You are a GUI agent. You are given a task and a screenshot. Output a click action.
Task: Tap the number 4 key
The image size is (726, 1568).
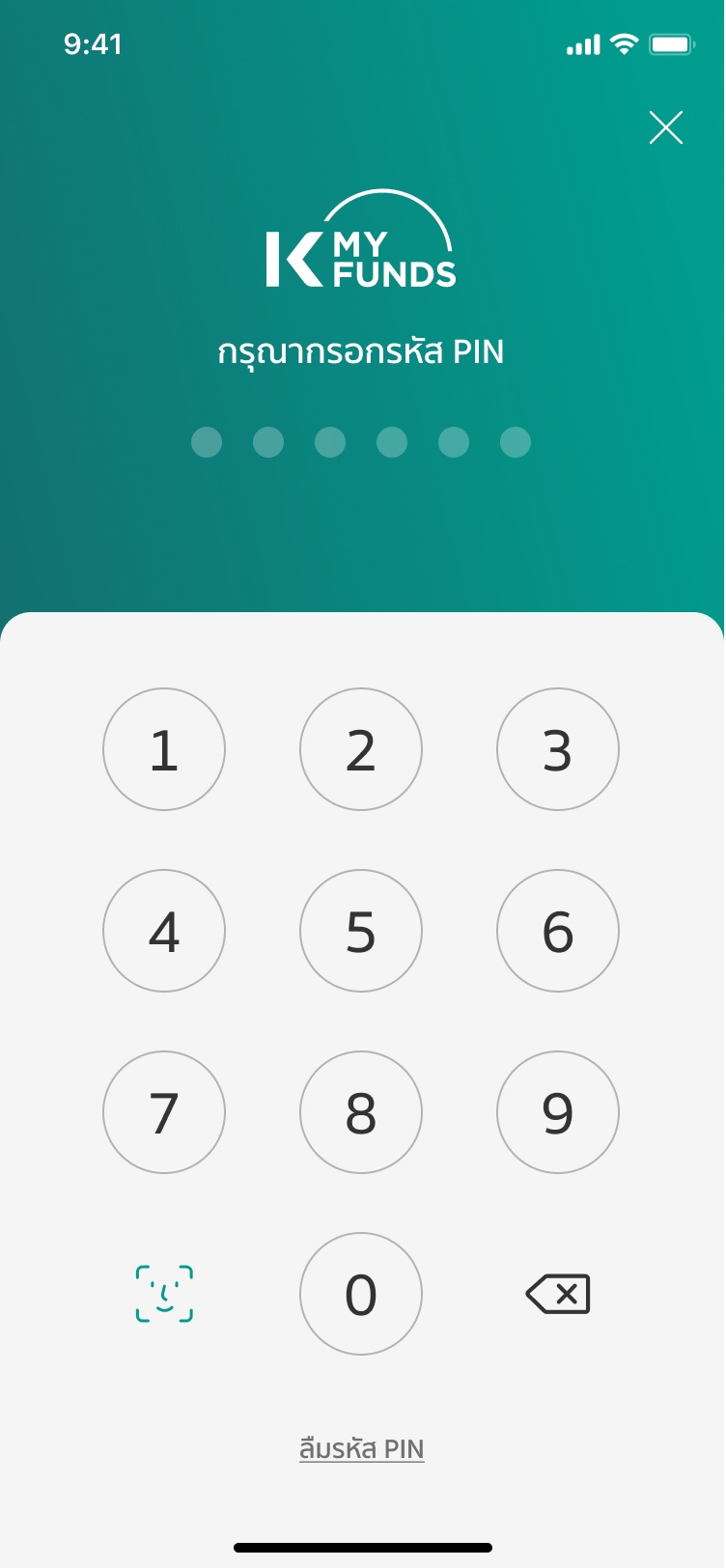[x=164, y=931]
